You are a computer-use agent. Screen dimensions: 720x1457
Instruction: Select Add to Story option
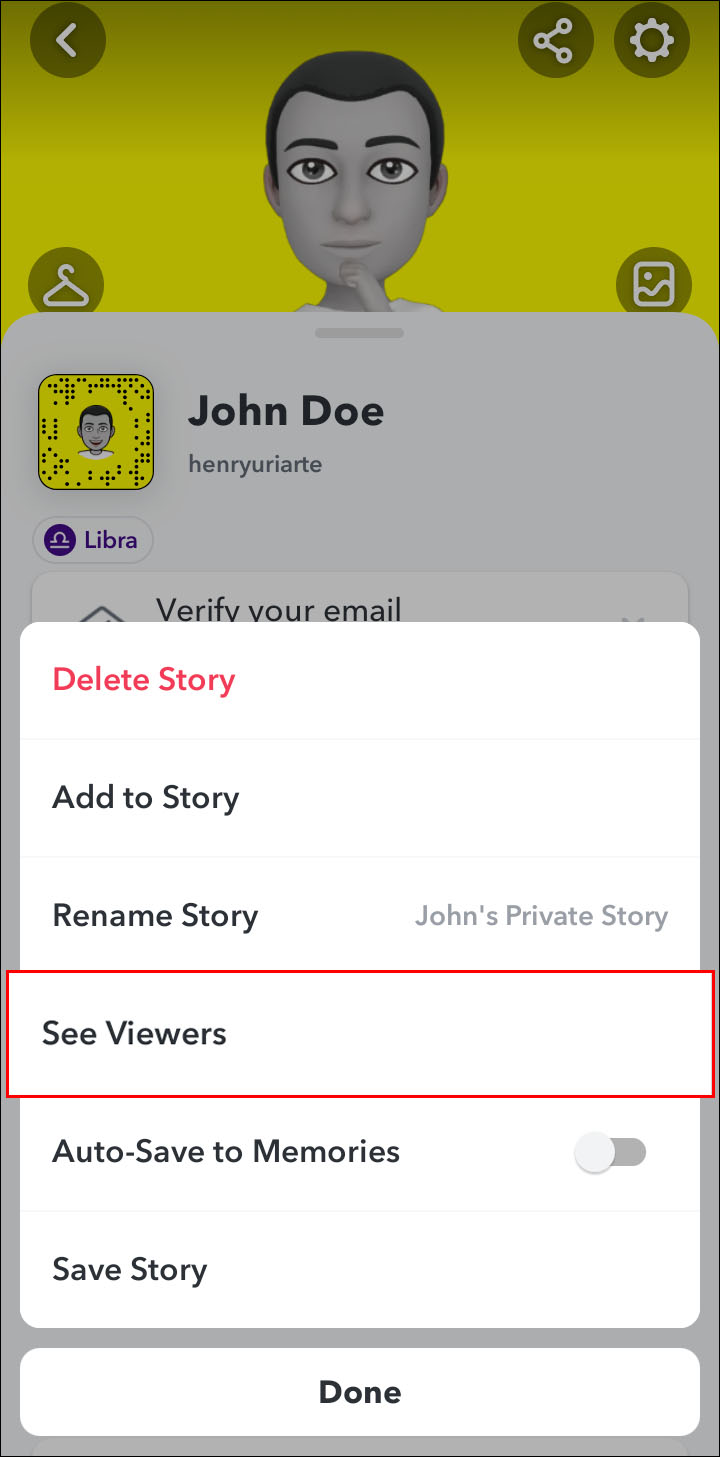point(146,798)
